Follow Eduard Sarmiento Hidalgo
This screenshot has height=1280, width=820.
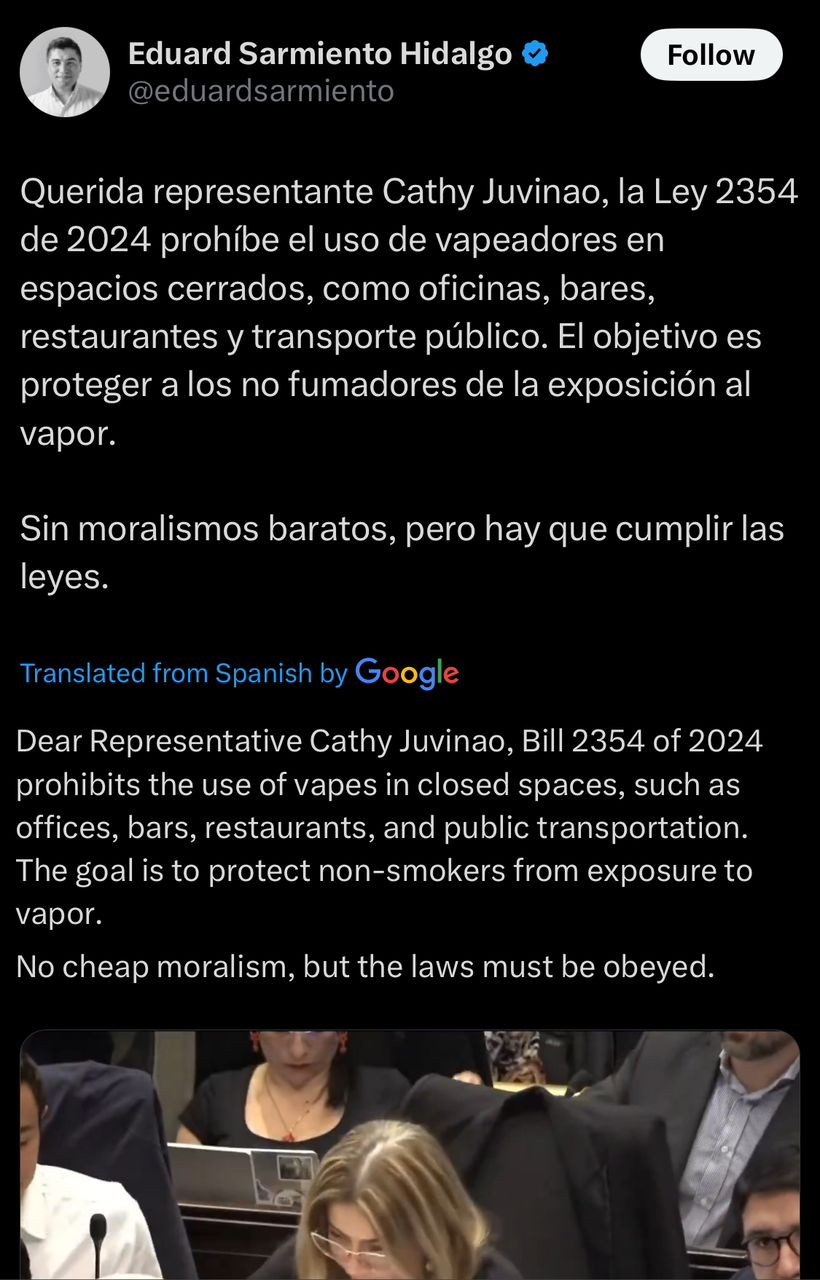710,55
